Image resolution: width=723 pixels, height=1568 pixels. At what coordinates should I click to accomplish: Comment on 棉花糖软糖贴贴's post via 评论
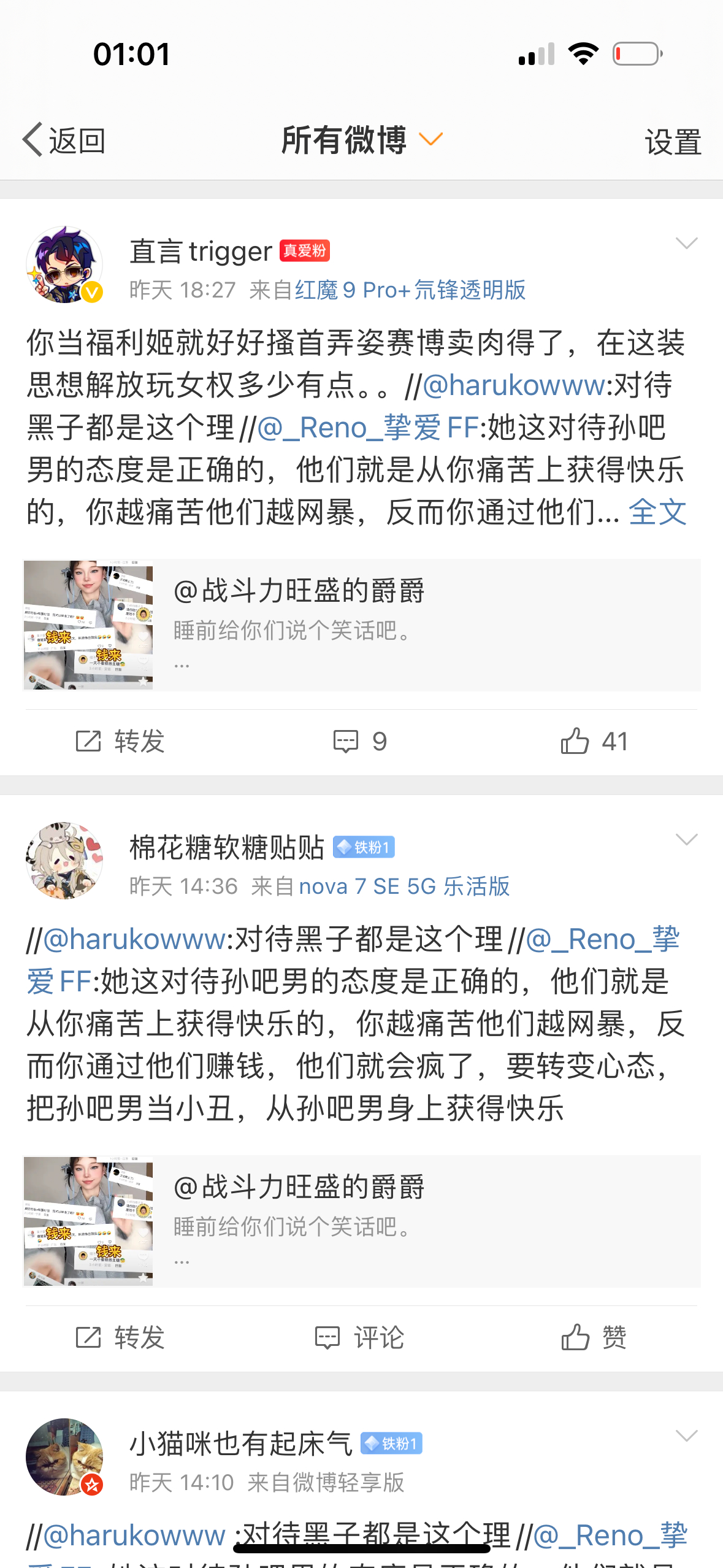click(361, 1337)
